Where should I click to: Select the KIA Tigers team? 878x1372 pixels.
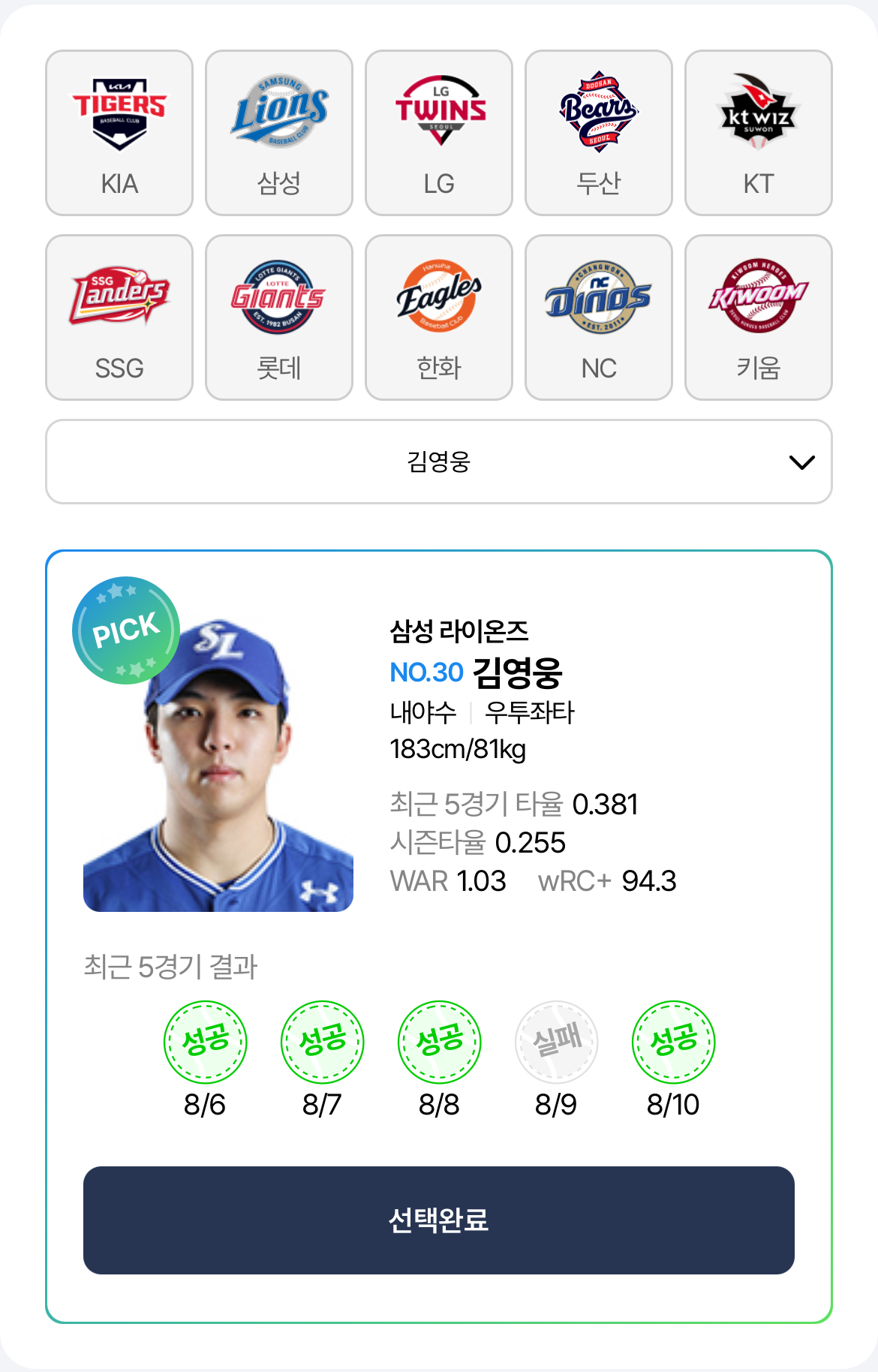click(x=119, y=133)
